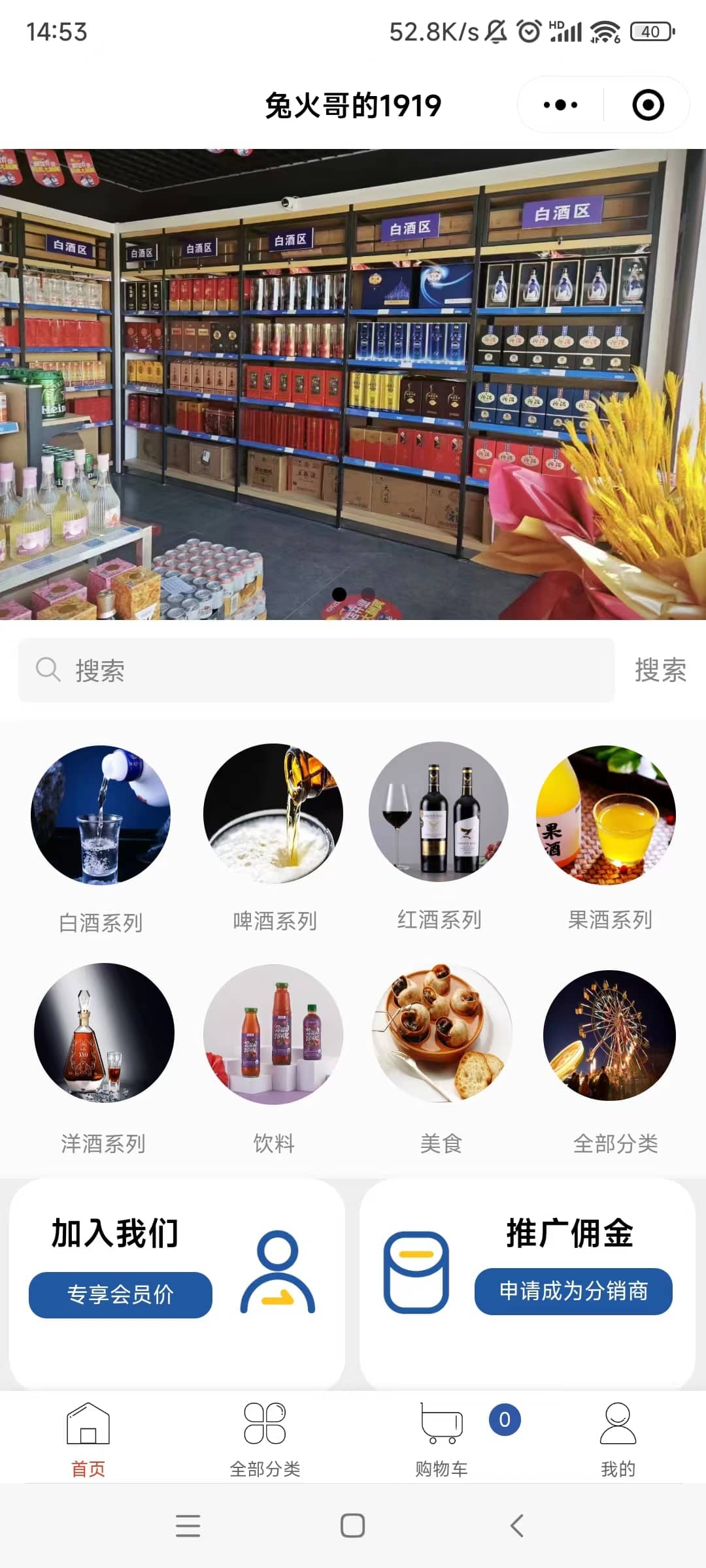
Task: Close the mini program with the circle button
Action: (648, 105)
